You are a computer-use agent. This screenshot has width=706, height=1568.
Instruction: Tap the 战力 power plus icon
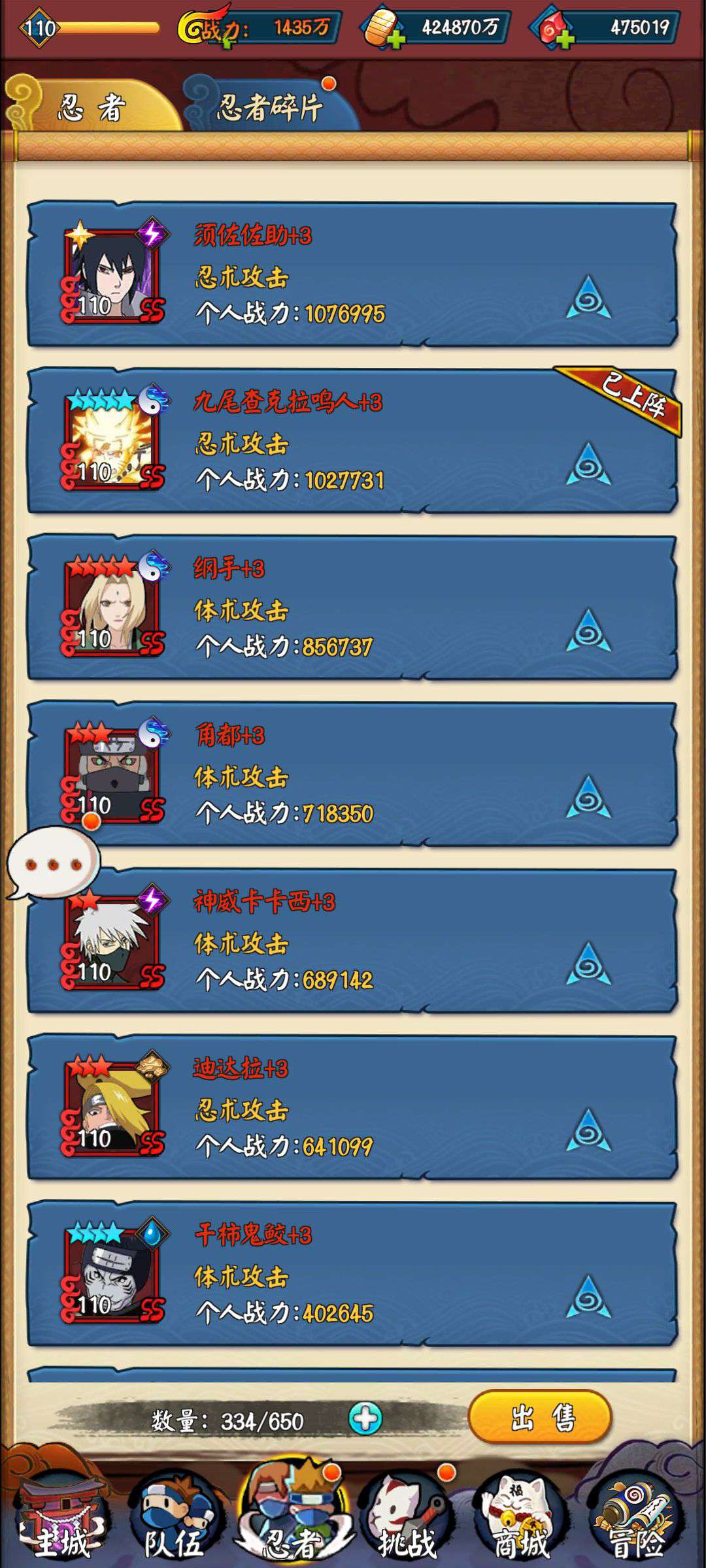(x=227, y=42)
